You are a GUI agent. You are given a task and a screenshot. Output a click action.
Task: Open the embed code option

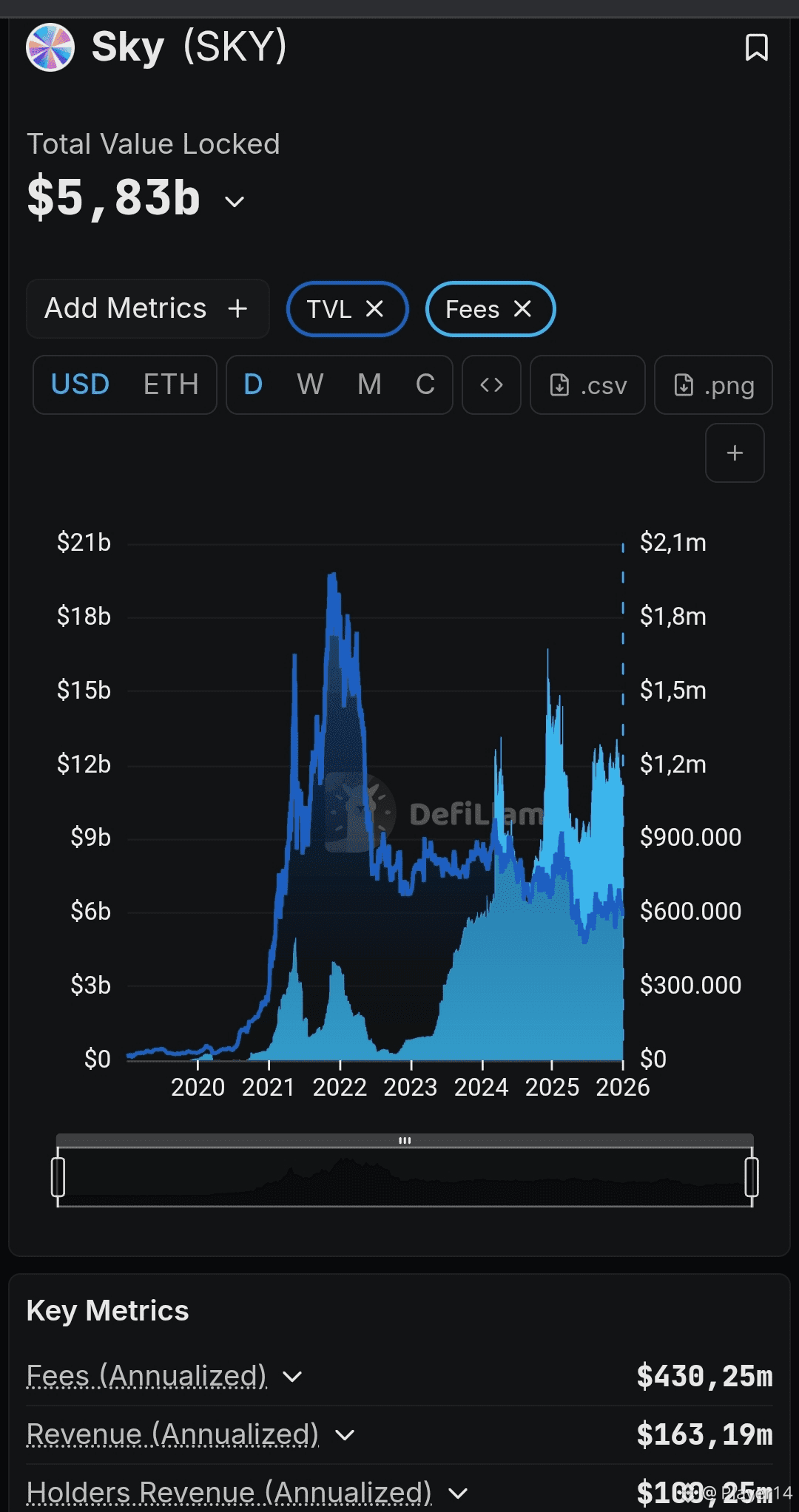tap(491, 385)
